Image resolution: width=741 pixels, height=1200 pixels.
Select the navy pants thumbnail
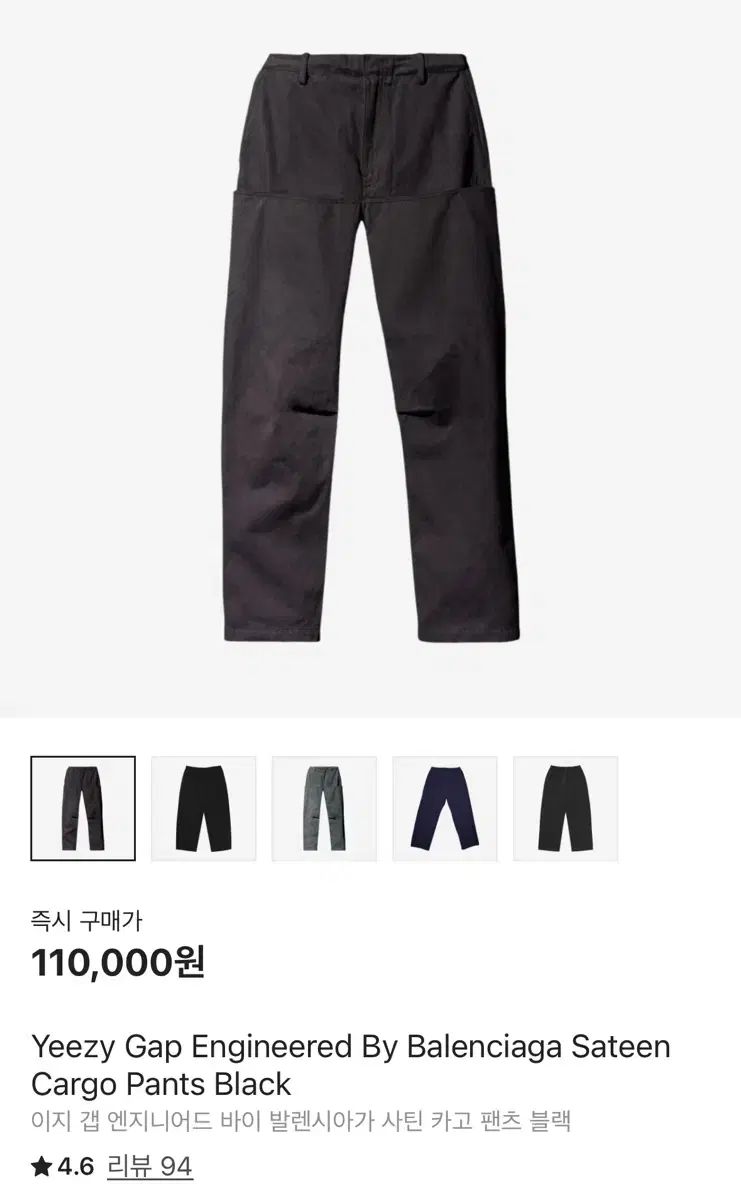(x=445, y=808)
